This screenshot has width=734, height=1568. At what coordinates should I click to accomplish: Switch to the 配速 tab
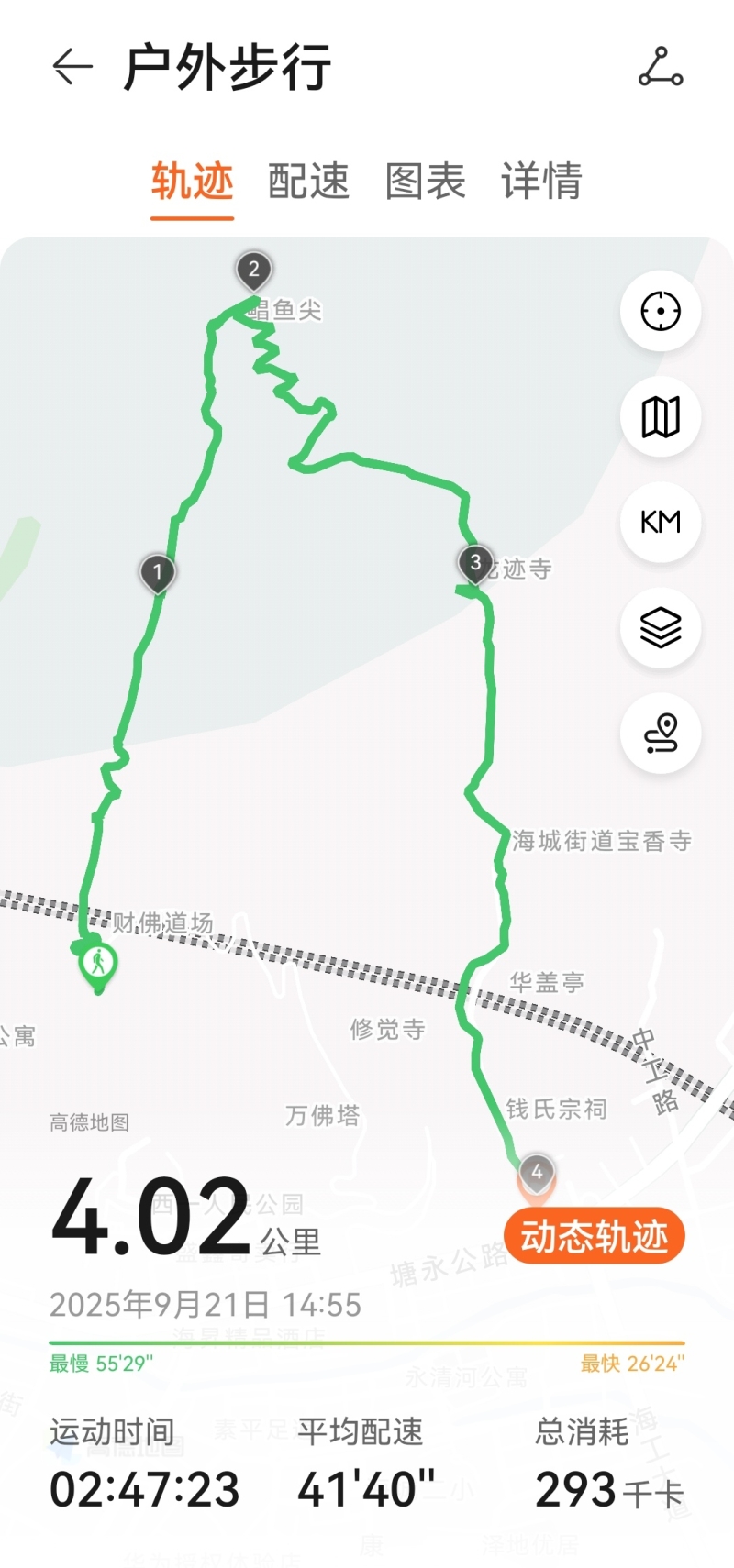pos(308,181)
